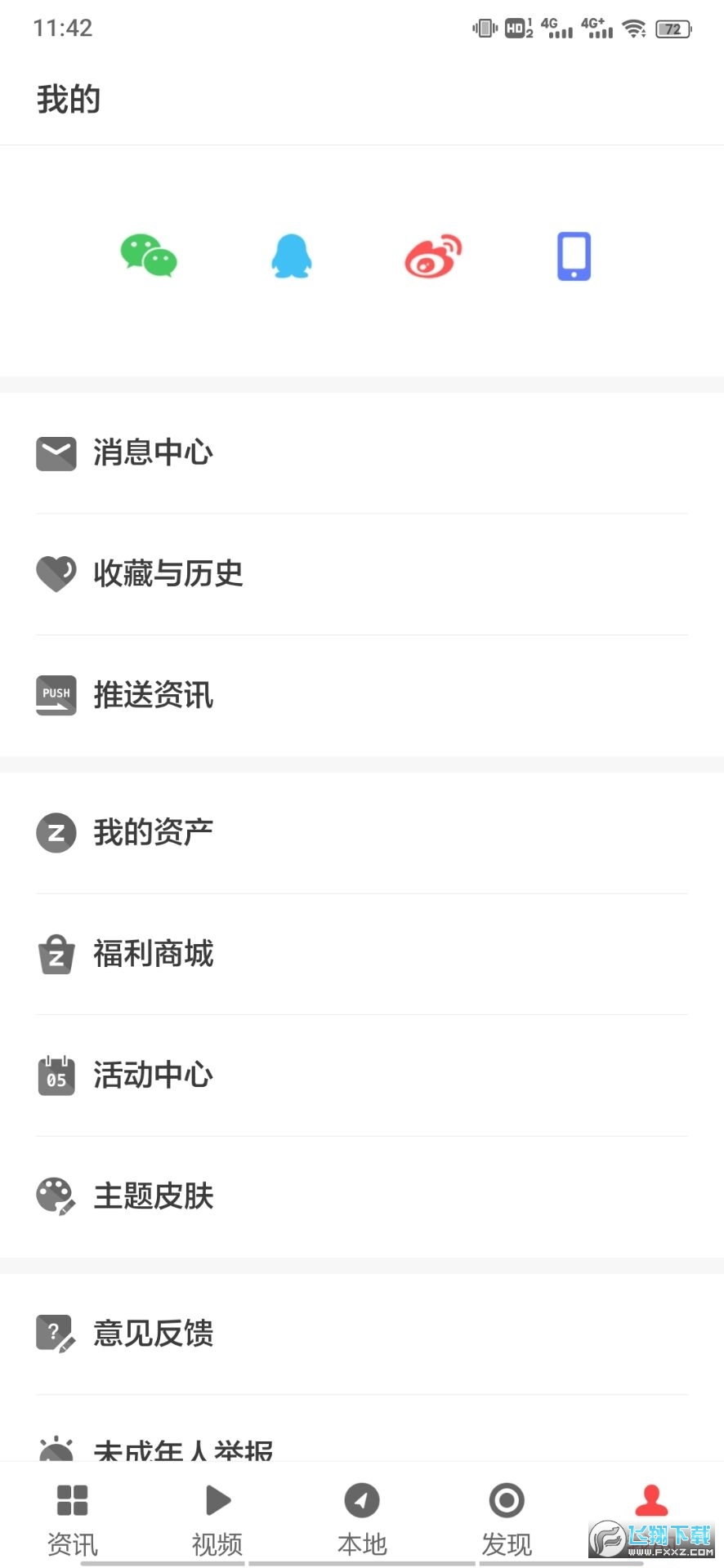This screenshot has height=1568, width=724.
Task: Click the calendar icon beside 活动中心
Action: tap(56, 1075)
